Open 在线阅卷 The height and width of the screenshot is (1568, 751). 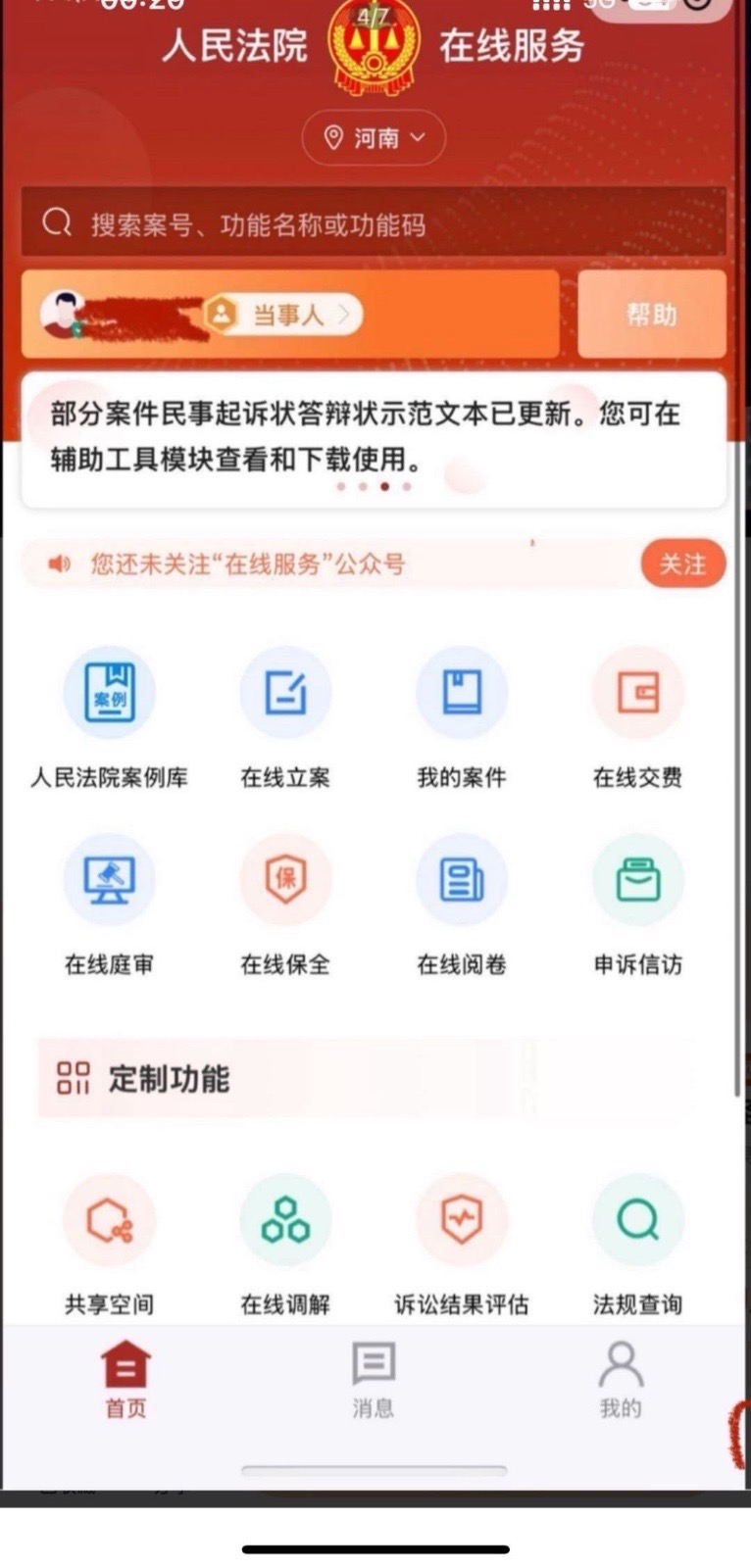tap(462, 879)
